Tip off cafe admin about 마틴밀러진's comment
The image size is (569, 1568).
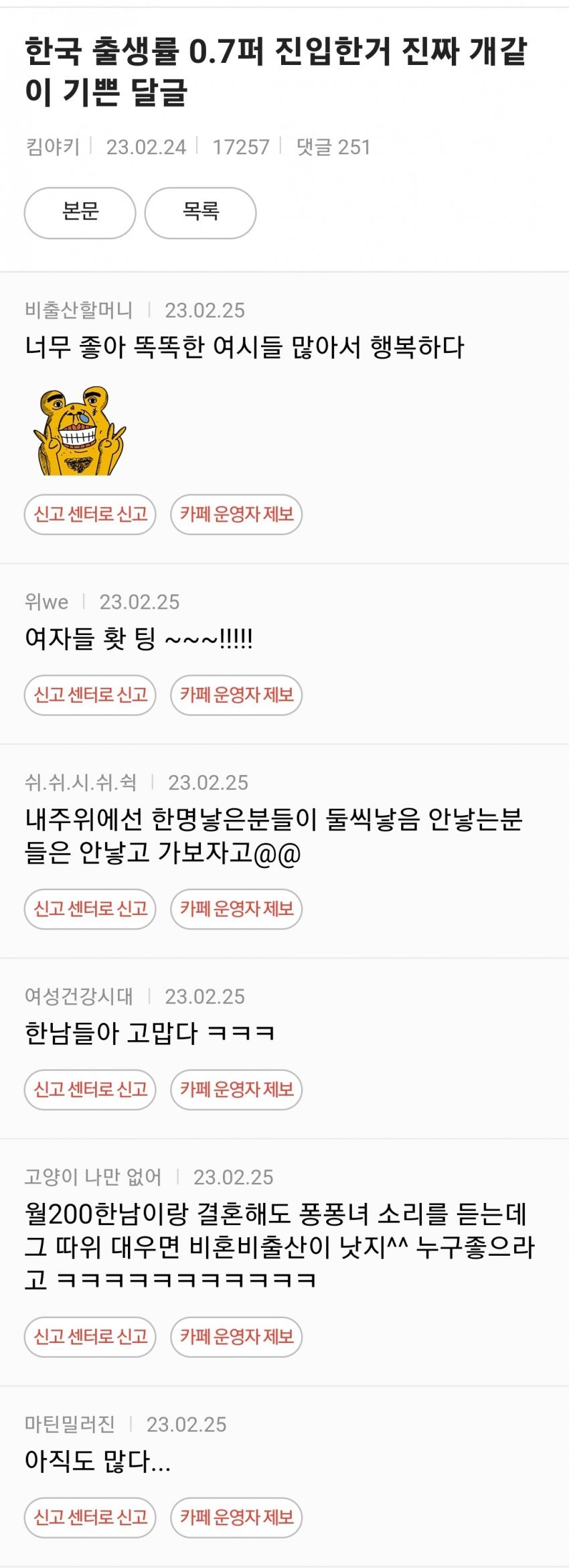pyautogui.click(x=236, y=1517)
